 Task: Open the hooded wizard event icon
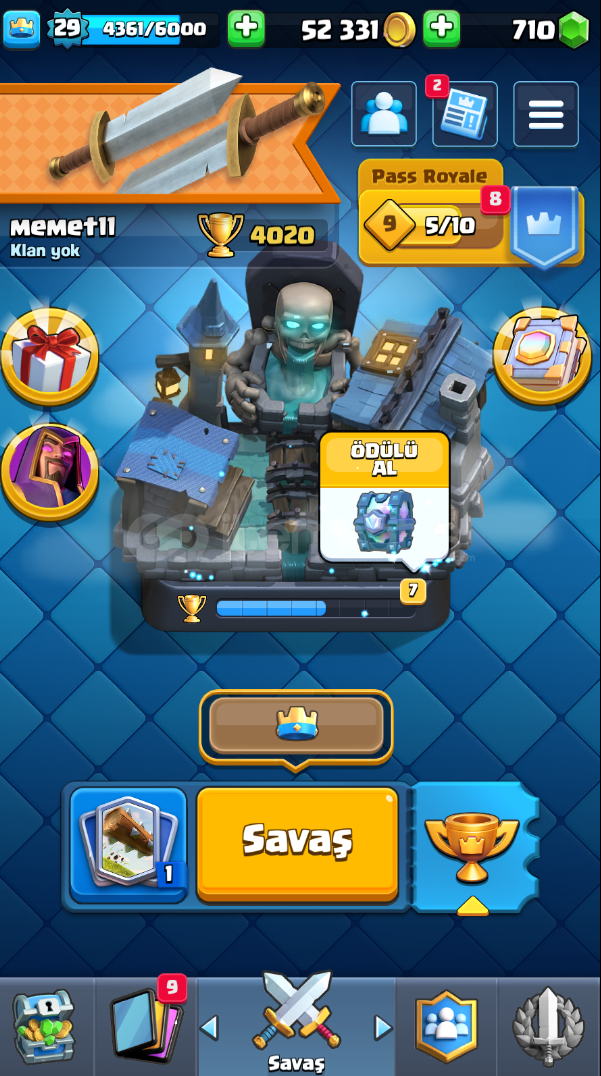click(49, 473)
